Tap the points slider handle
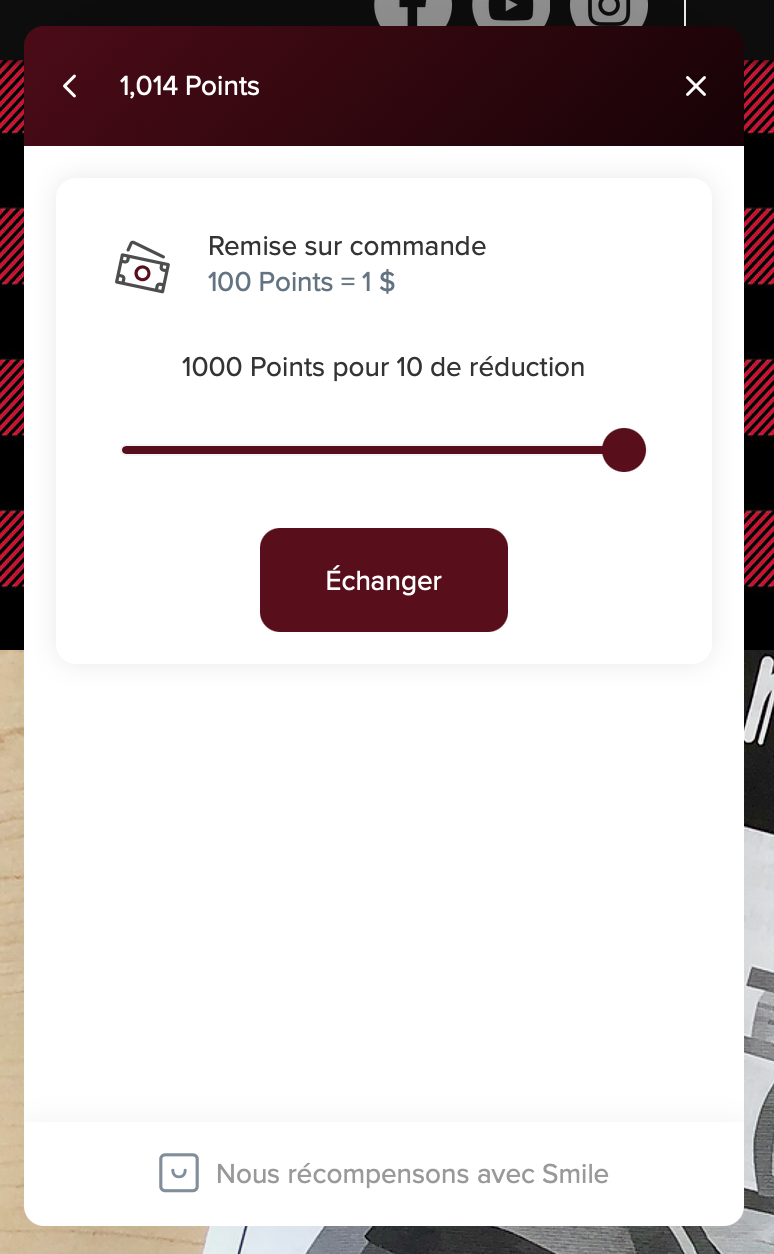The width and height of the screenshot is (774, 1254). click(x=624, y=450)
